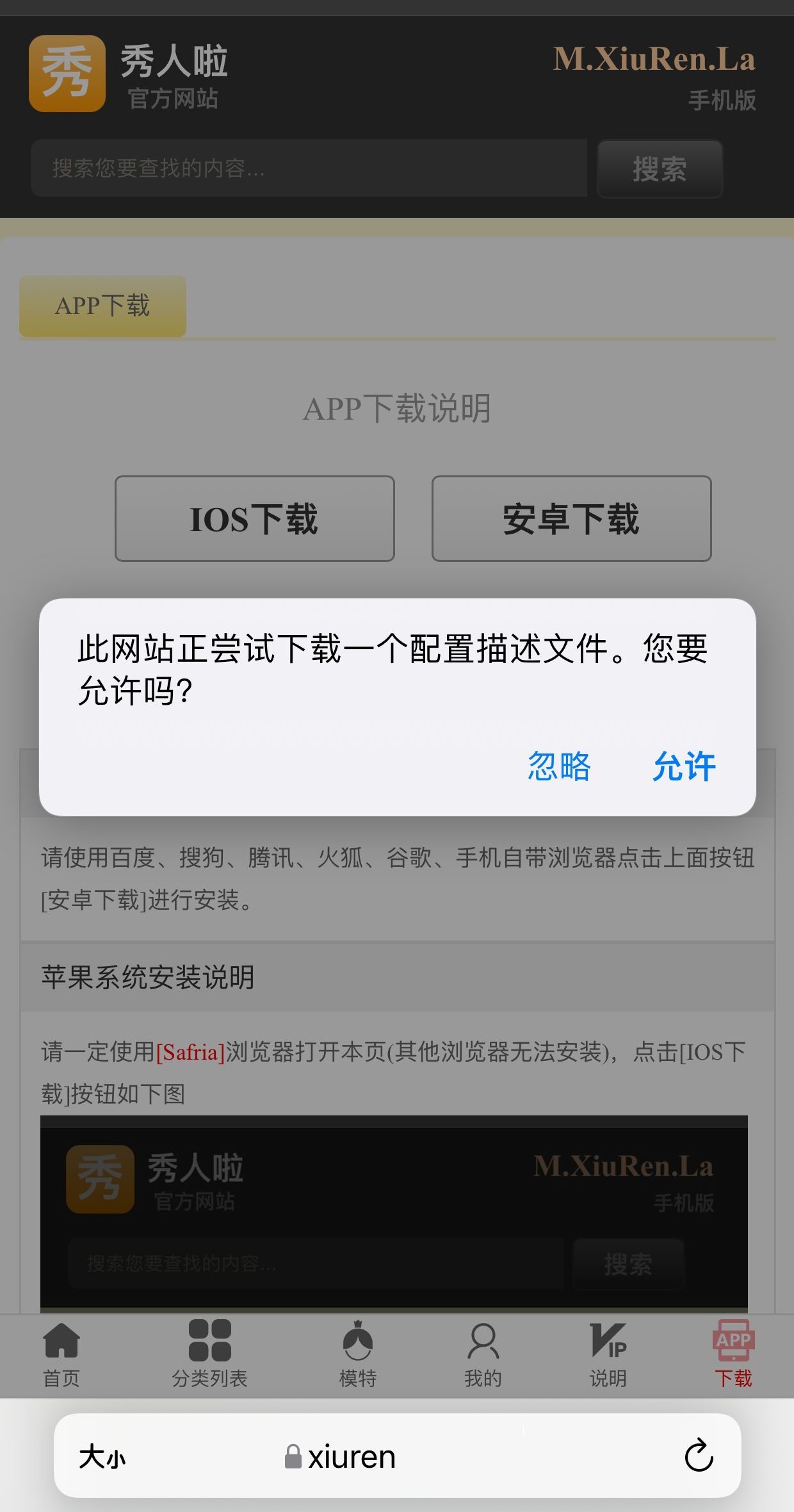Viewport: 794px width, 1512px height.
Task: Open the 大小 page settings menu
Action: tap(102, 1457)
